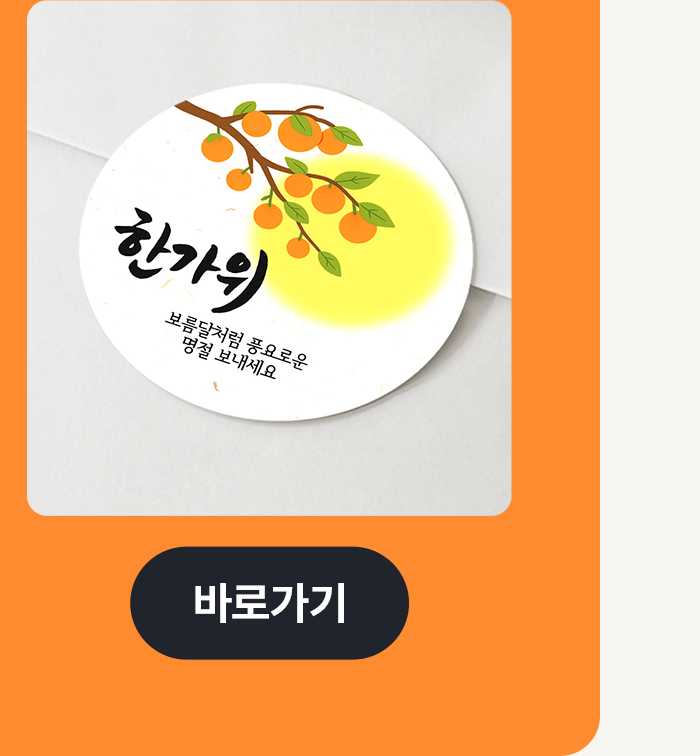
Task: Open the 한가위 sticker product image
Action: point(269,258)
